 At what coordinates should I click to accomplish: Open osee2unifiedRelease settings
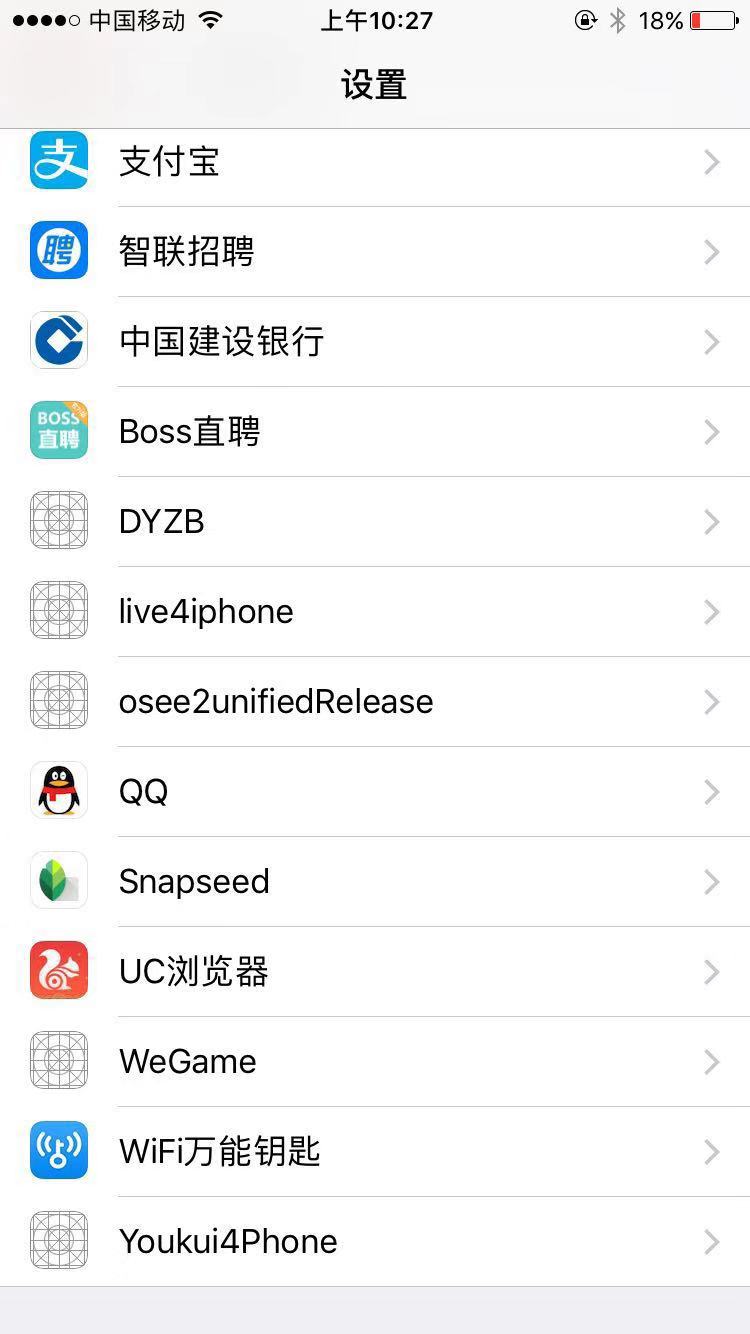click(375, 702)
